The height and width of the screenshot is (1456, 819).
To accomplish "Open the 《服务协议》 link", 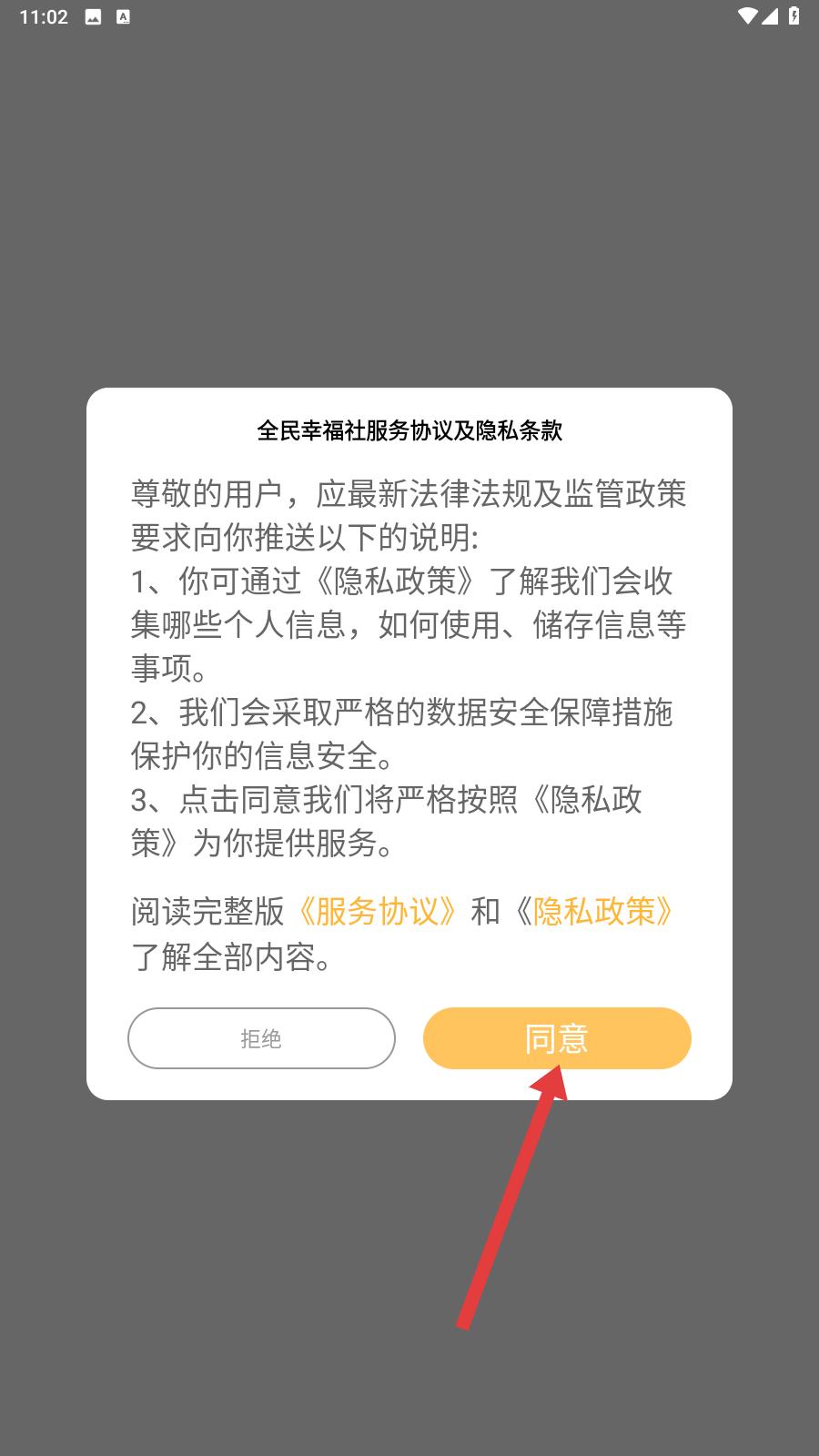I will point(377,911).
